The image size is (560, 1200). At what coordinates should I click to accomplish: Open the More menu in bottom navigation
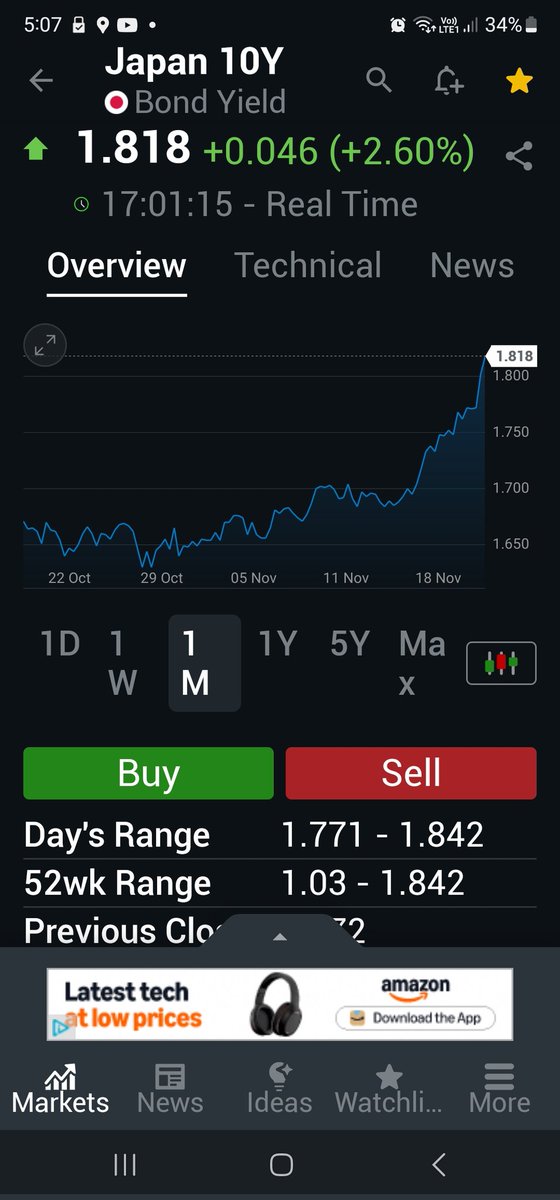(499, 1088)
